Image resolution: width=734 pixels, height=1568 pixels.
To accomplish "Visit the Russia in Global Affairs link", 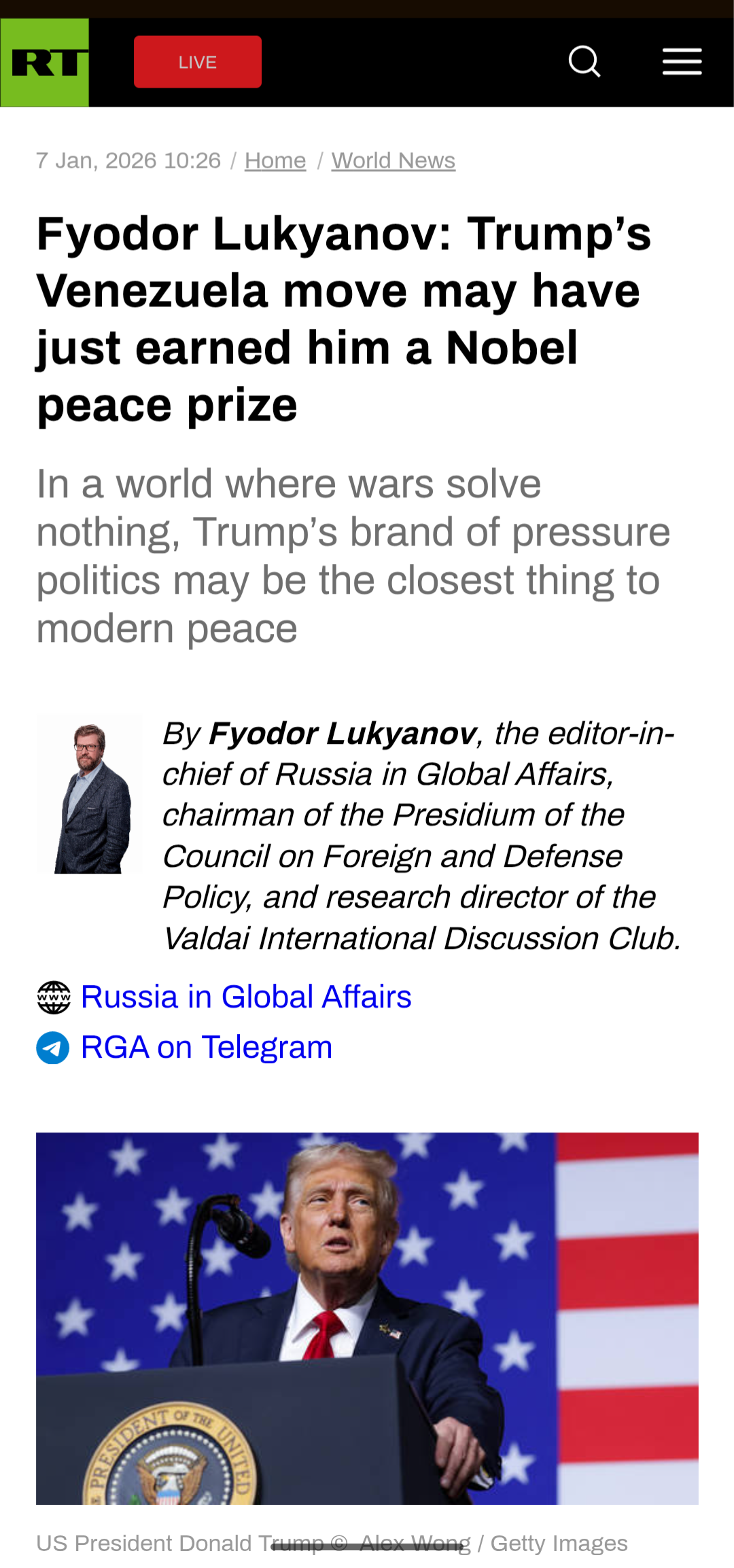I will click(x=245, y=997).
